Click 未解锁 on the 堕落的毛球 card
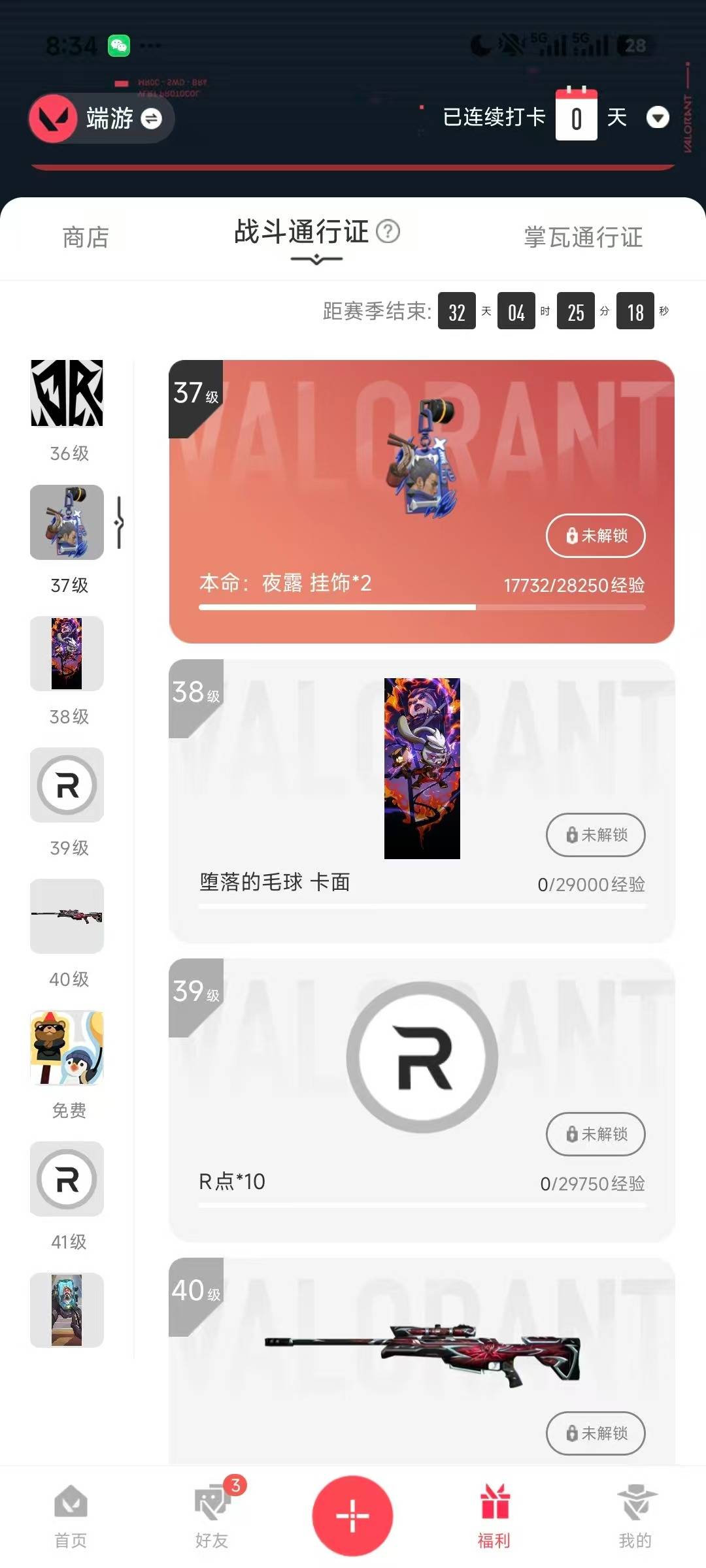 pyautogui.click(x=595, y=836)
